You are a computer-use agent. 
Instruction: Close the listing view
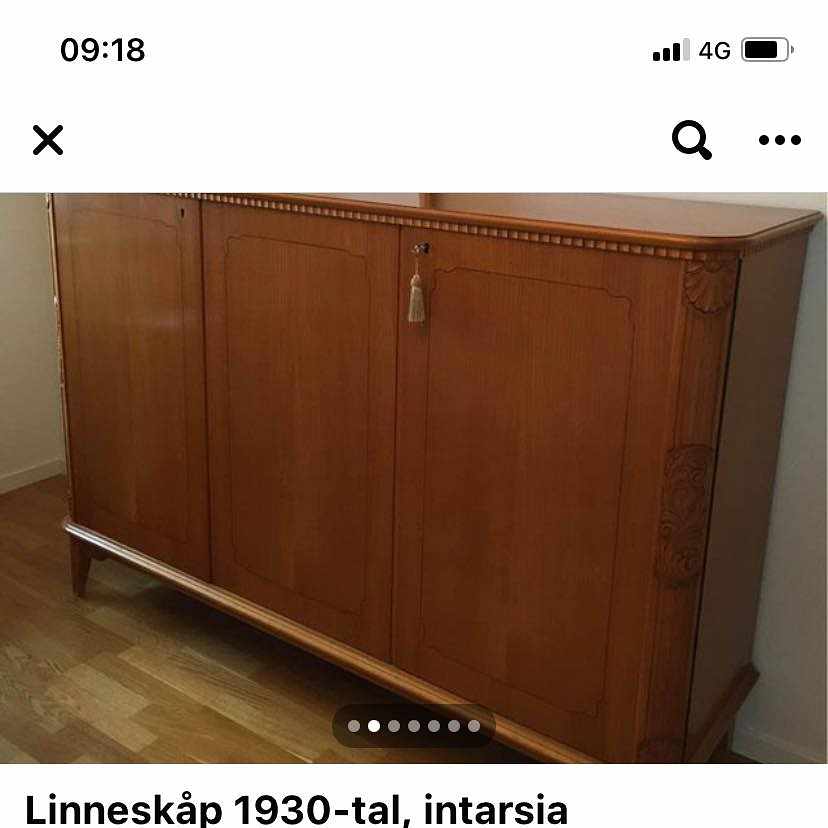47,140
